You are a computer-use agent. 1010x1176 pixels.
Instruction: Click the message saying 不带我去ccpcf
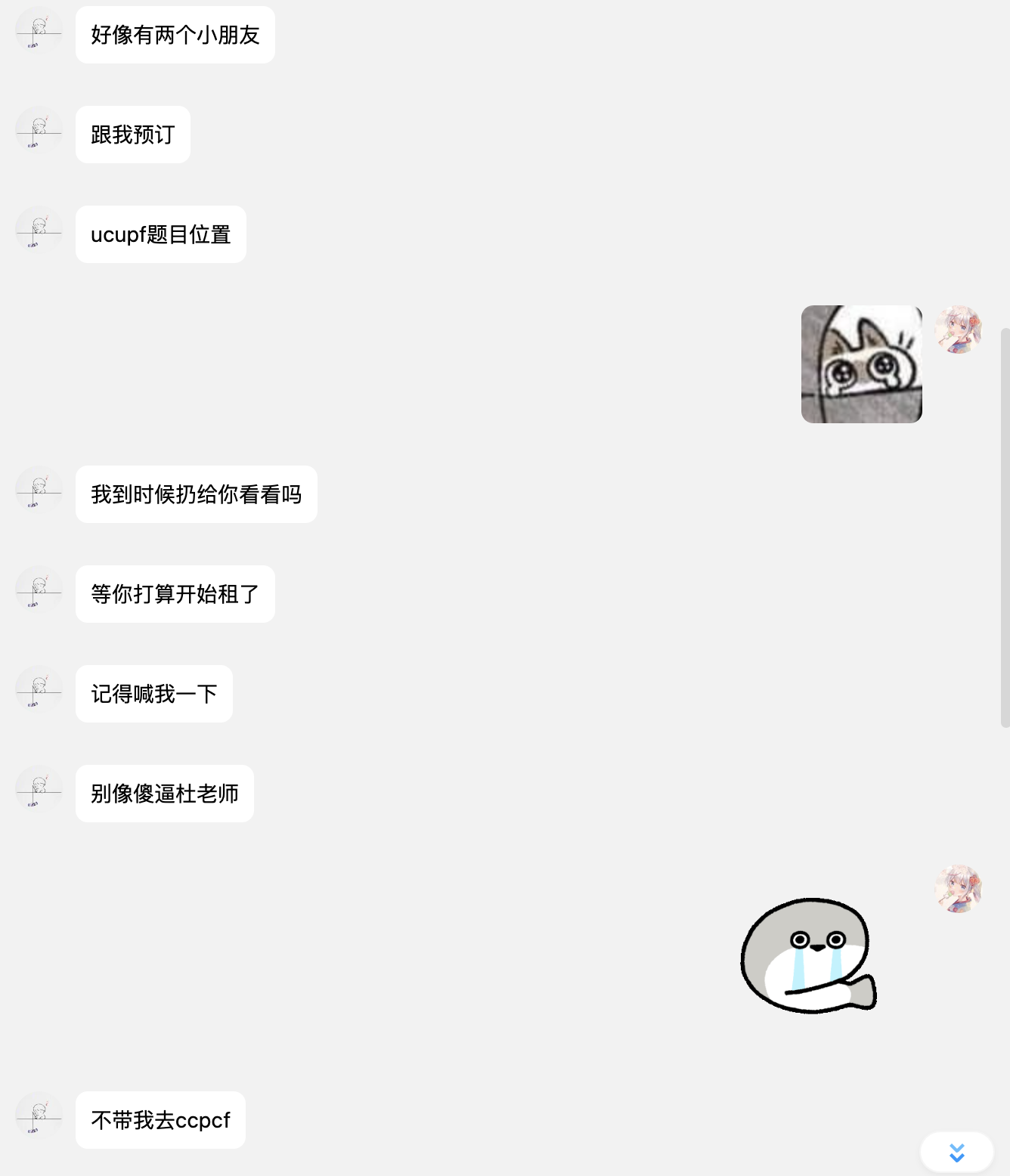point(160,1120)
